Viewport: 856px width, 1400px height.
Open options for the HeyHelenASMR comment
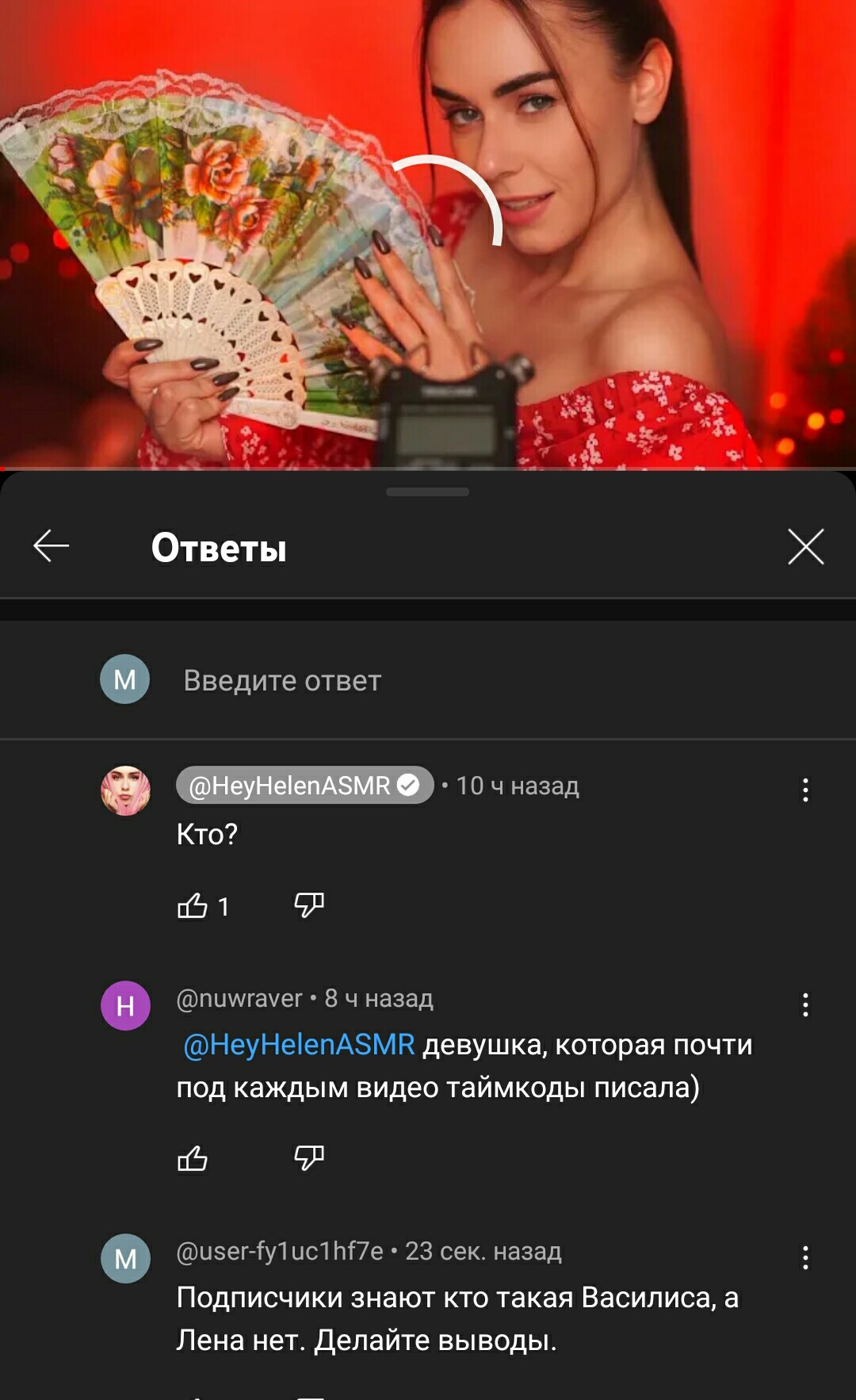[x=805, y=790]
